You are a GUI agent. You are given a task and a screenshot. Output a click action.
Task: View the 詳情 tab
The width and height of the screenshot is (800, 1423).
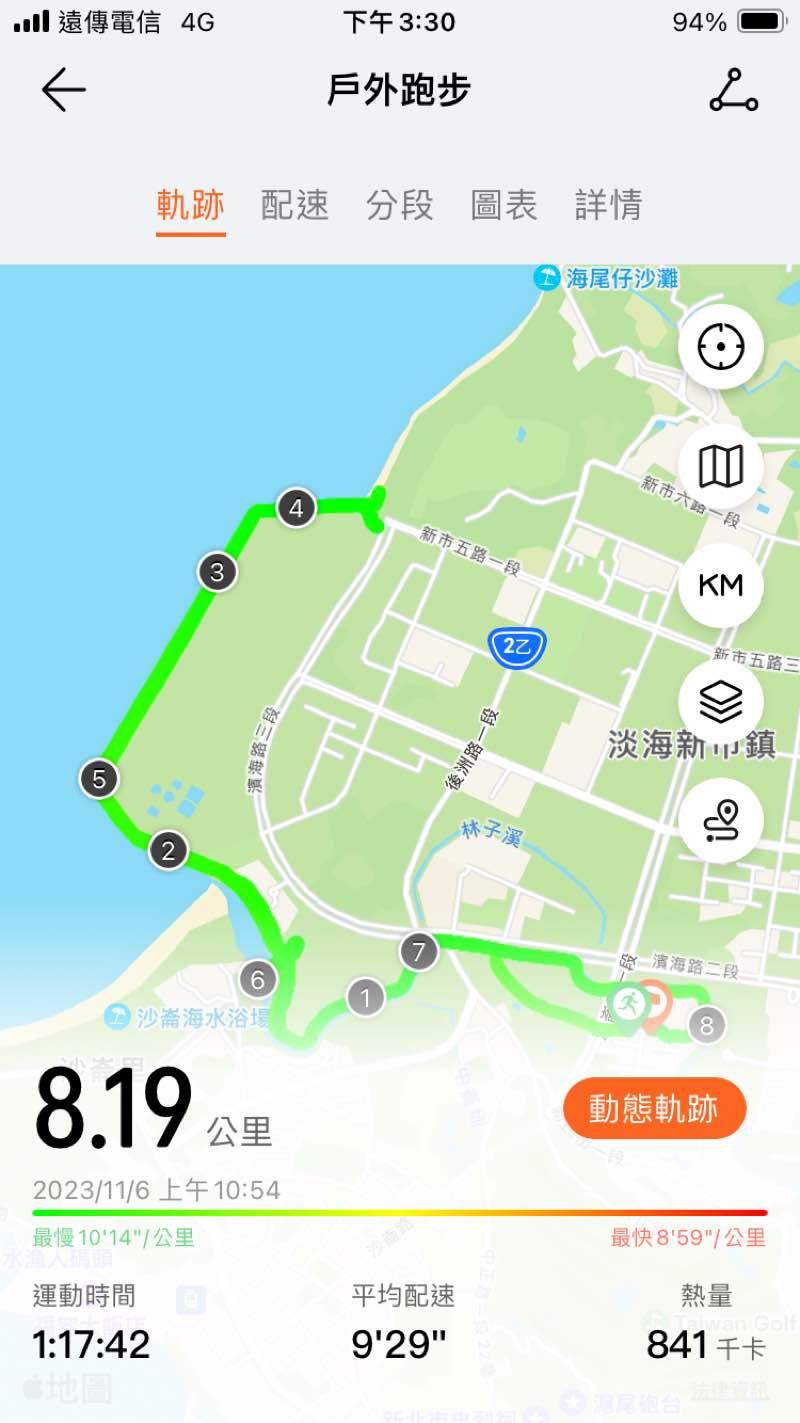click(x=608, y=205)
